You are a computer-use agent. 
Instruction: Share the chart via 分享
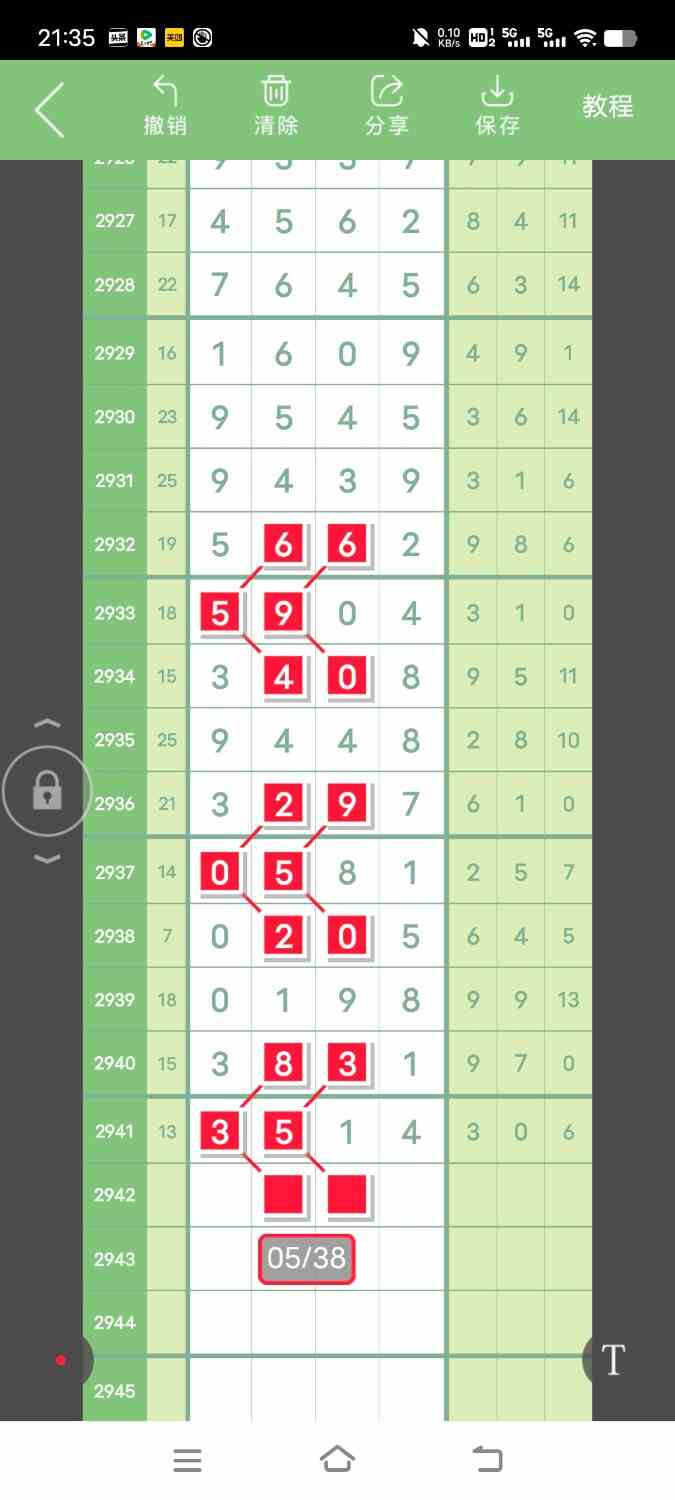387,106
